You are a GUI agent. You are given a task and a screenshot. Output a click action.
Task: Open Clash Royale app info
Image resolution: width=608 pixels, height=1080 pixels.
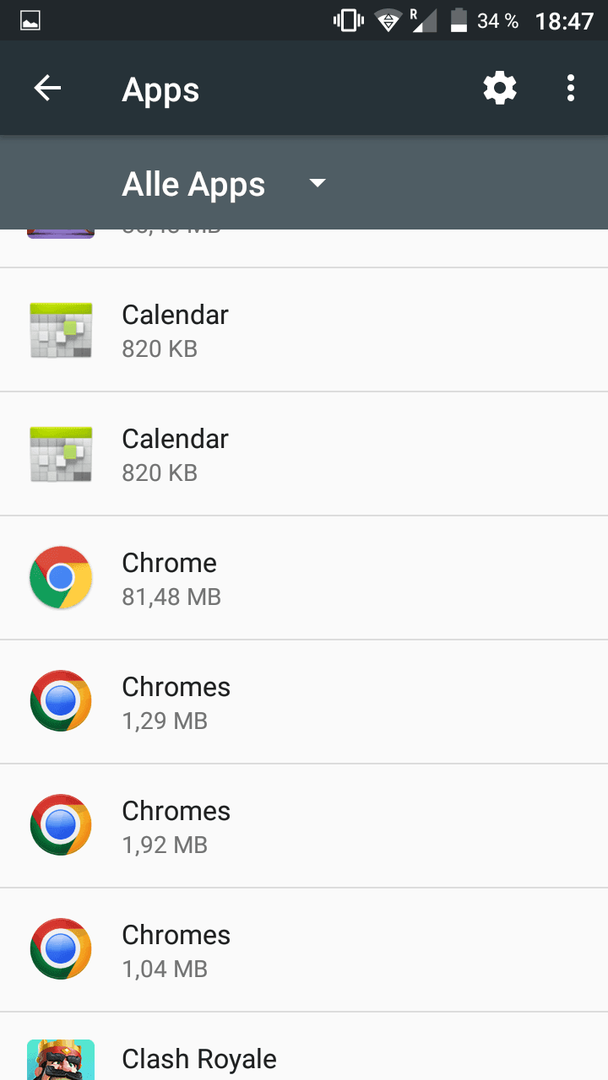(304, 1047)
